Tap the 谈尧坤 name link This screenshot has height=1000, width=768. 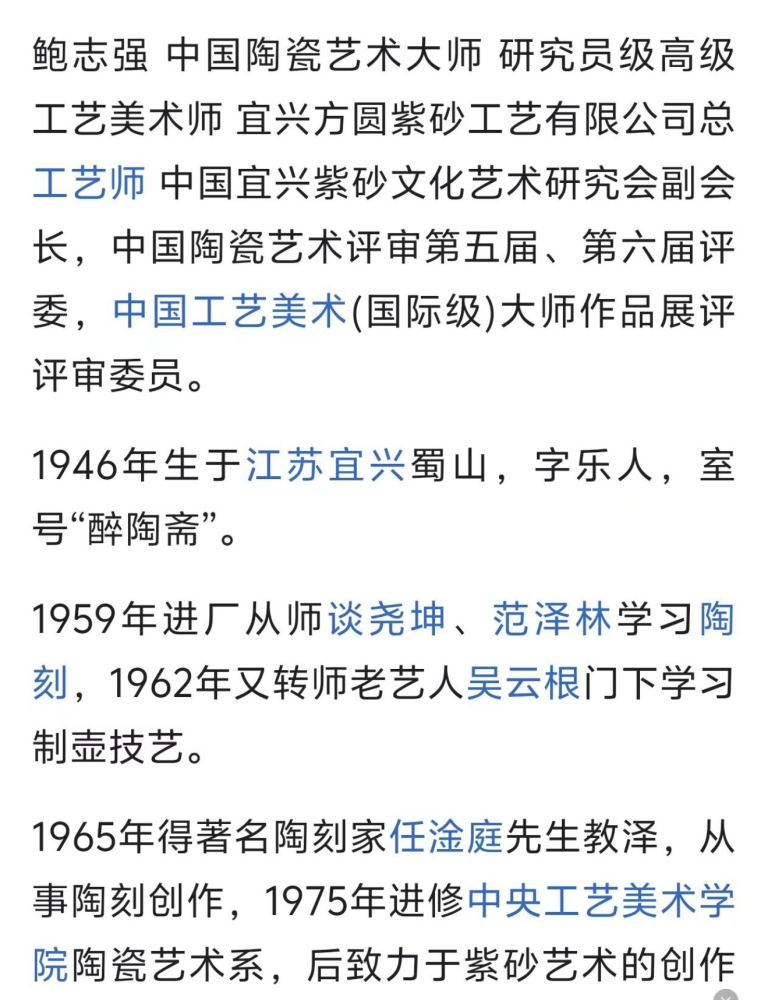click(386, 621)
